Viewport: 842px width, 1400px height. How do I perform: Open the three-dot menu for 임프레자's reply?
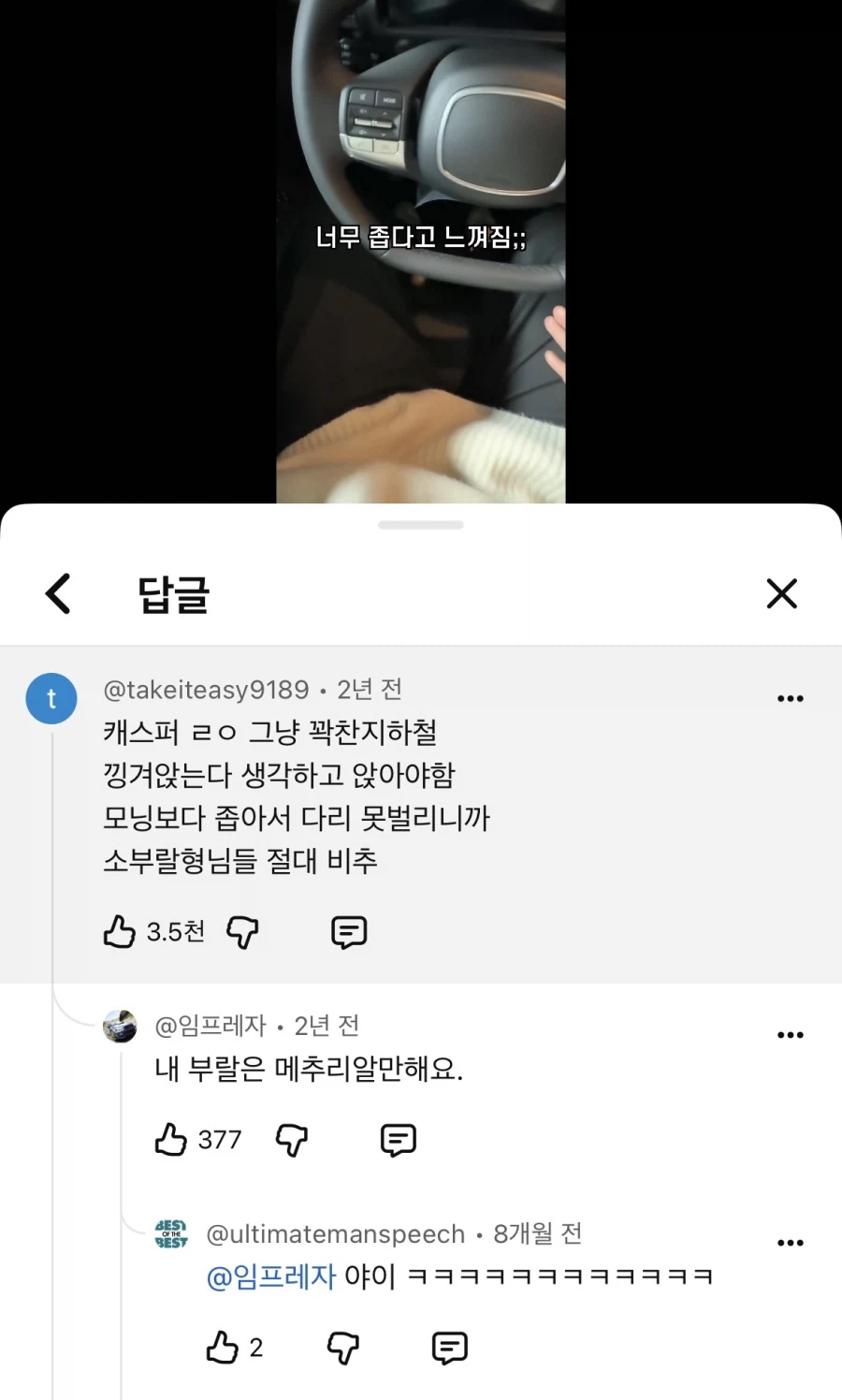791,1034
